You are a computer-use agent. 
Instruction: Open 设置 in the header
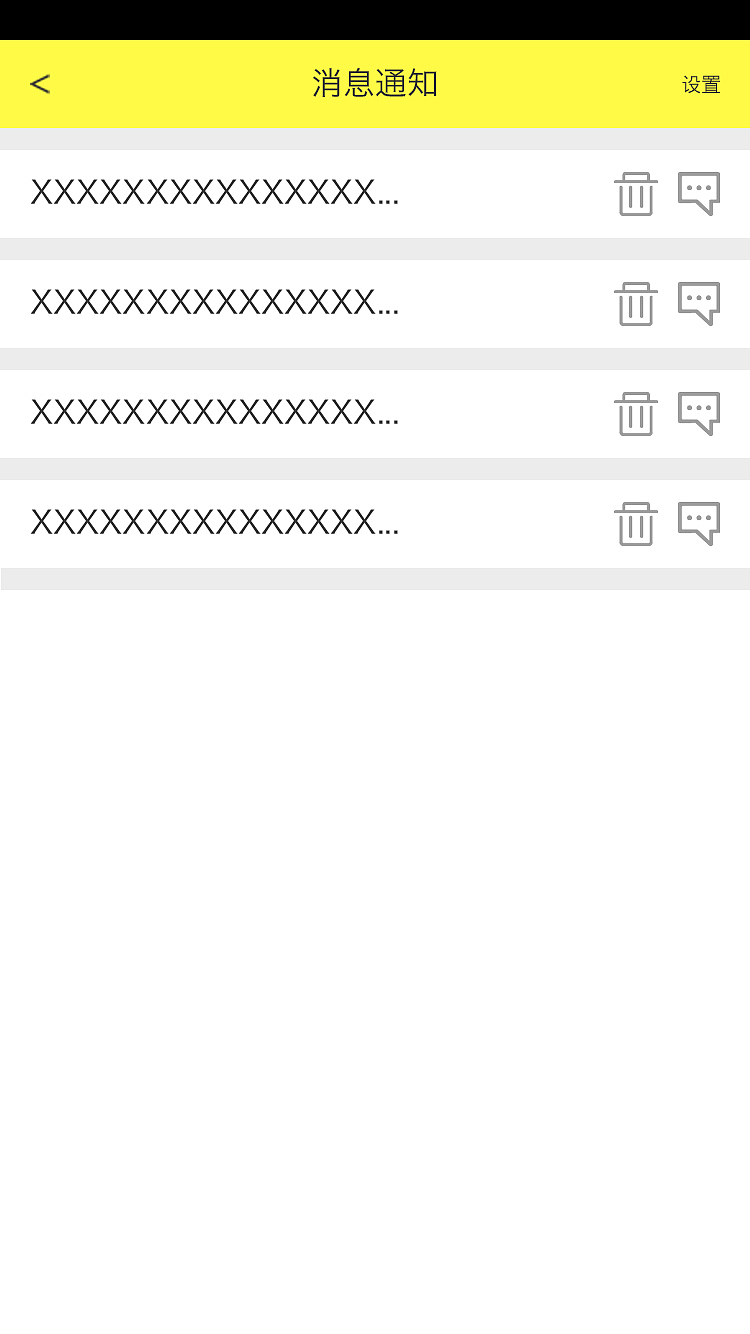[701, 85]
